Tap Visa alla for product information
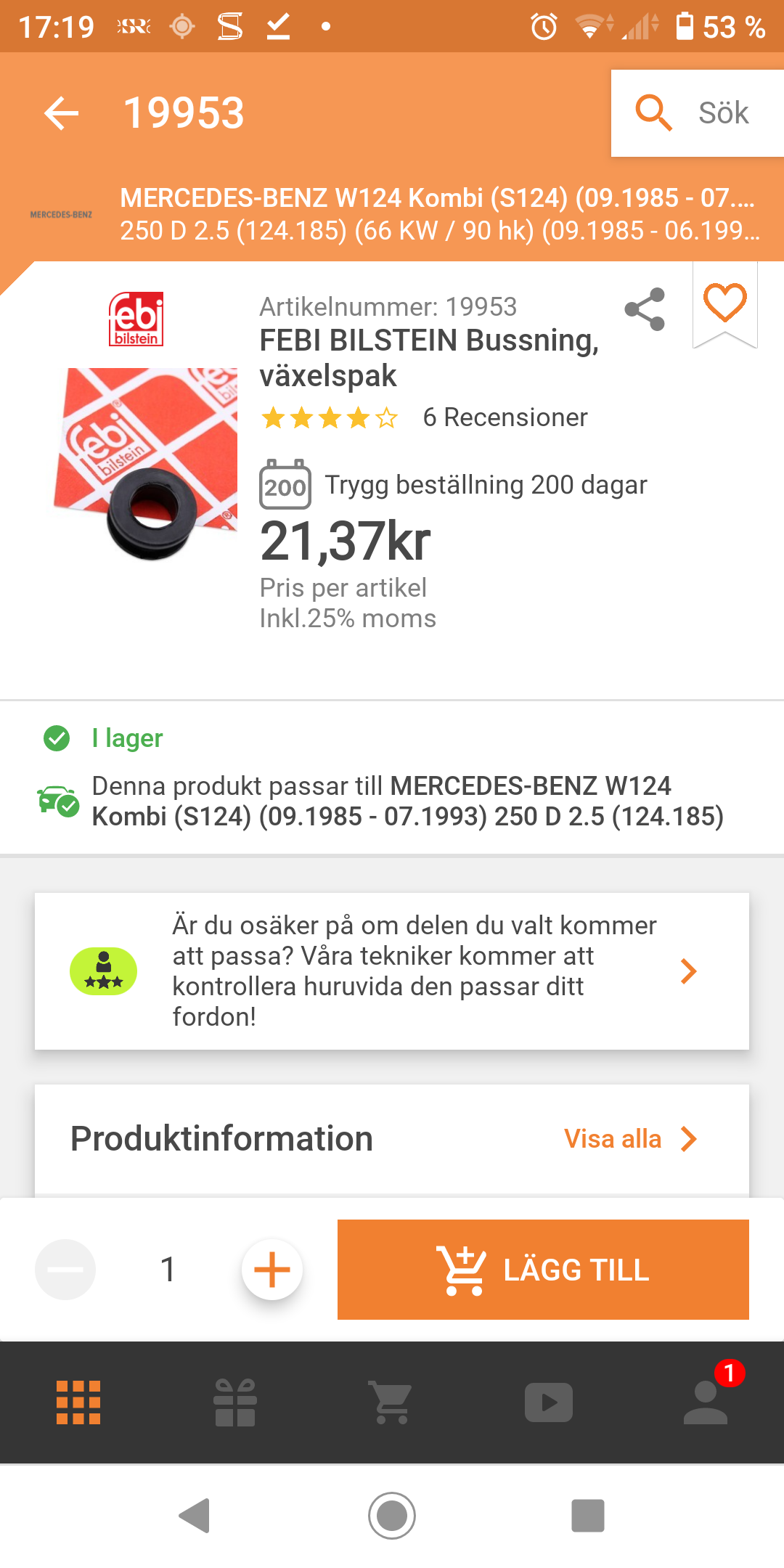The image size is (784, 1568). click(630, 1139)
